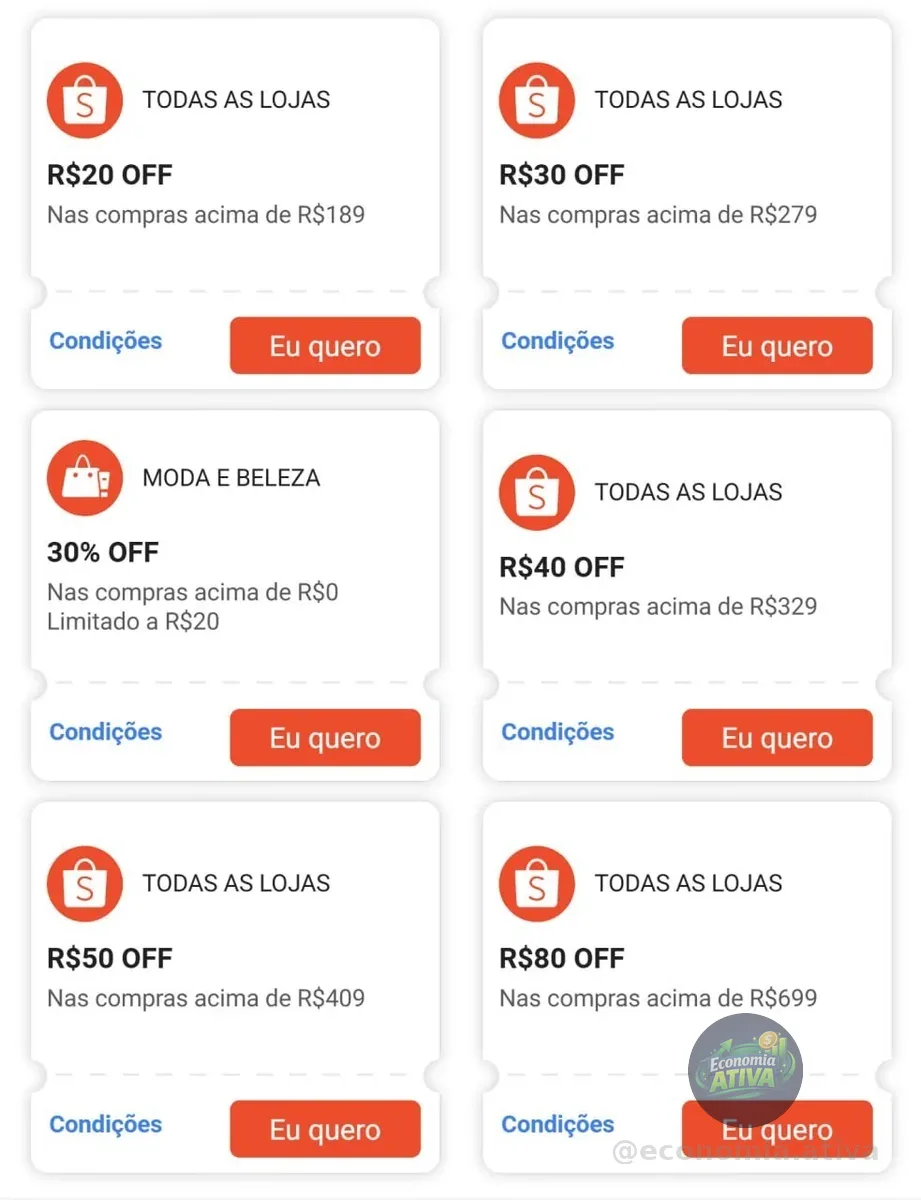Open Condições for the R$30 OFF coupon
Viewport: 921px width, 1200px height.
557,341
